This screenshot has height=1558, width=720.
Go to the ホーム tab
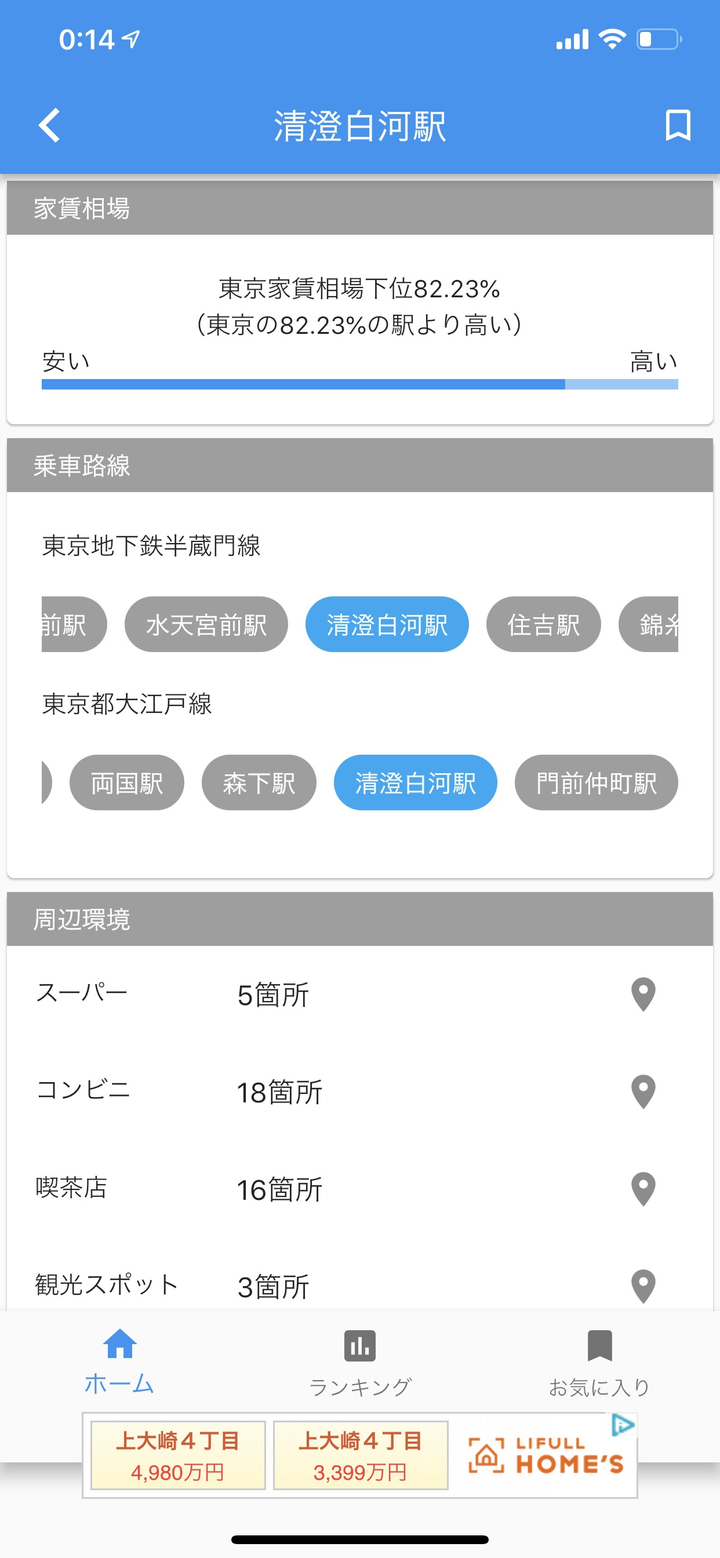(119, 1362)
